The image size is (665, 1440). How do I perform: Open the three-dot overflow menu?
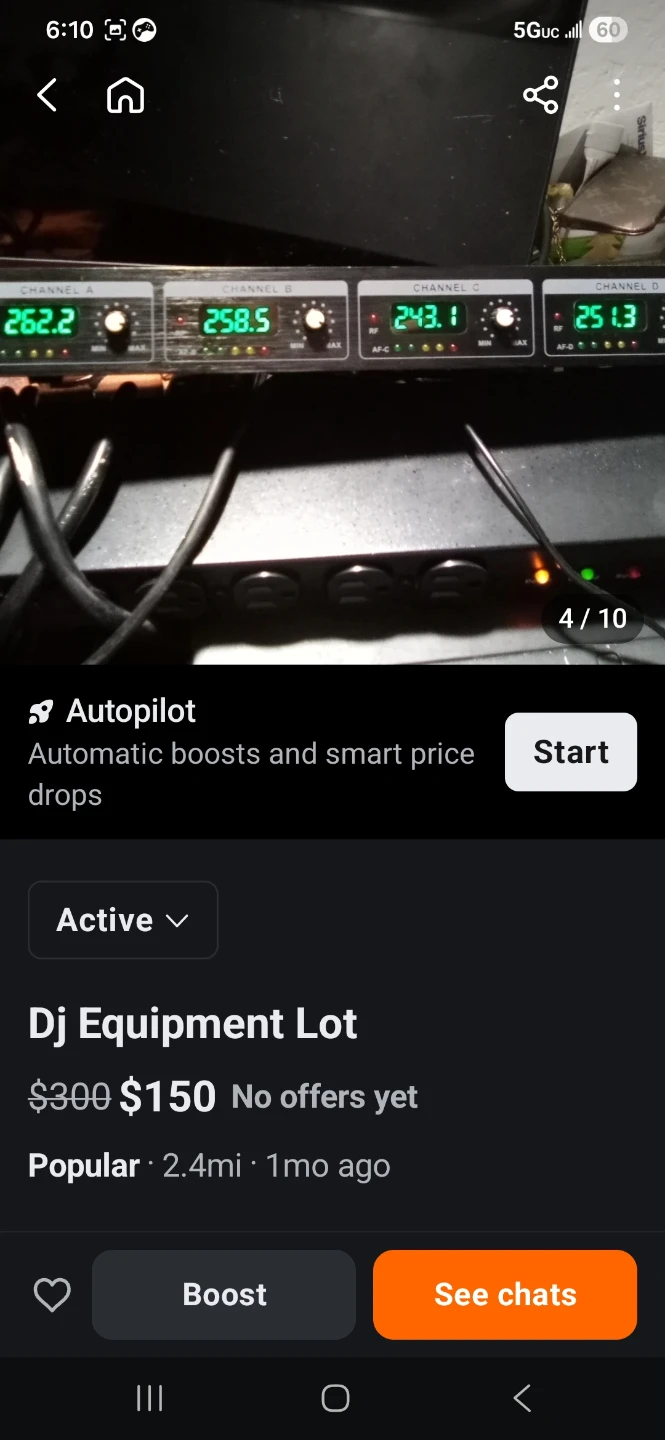(x=617, y=96)
